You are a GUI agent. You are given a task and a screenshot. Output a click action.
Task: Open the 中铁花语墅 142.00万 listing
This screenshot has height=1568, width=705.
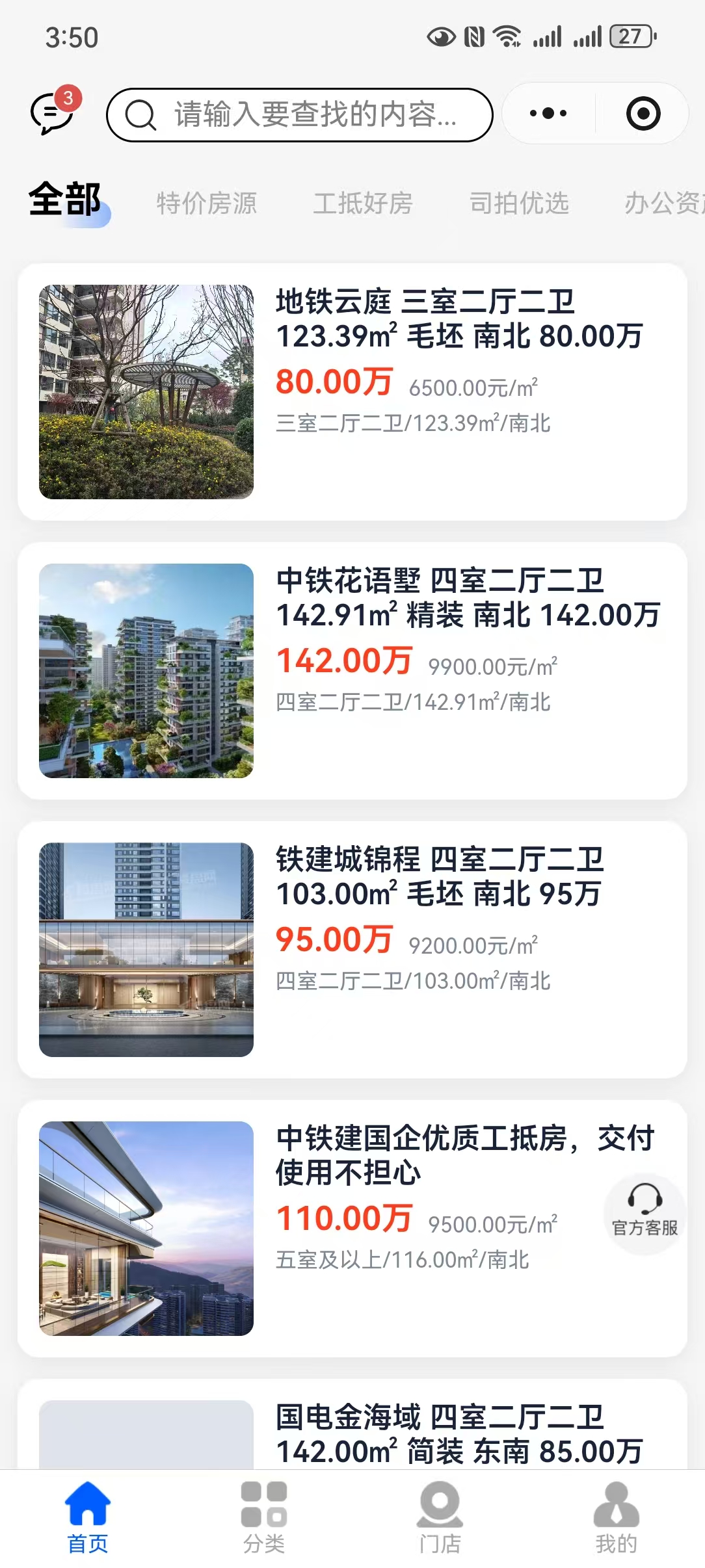coord(351,670)
